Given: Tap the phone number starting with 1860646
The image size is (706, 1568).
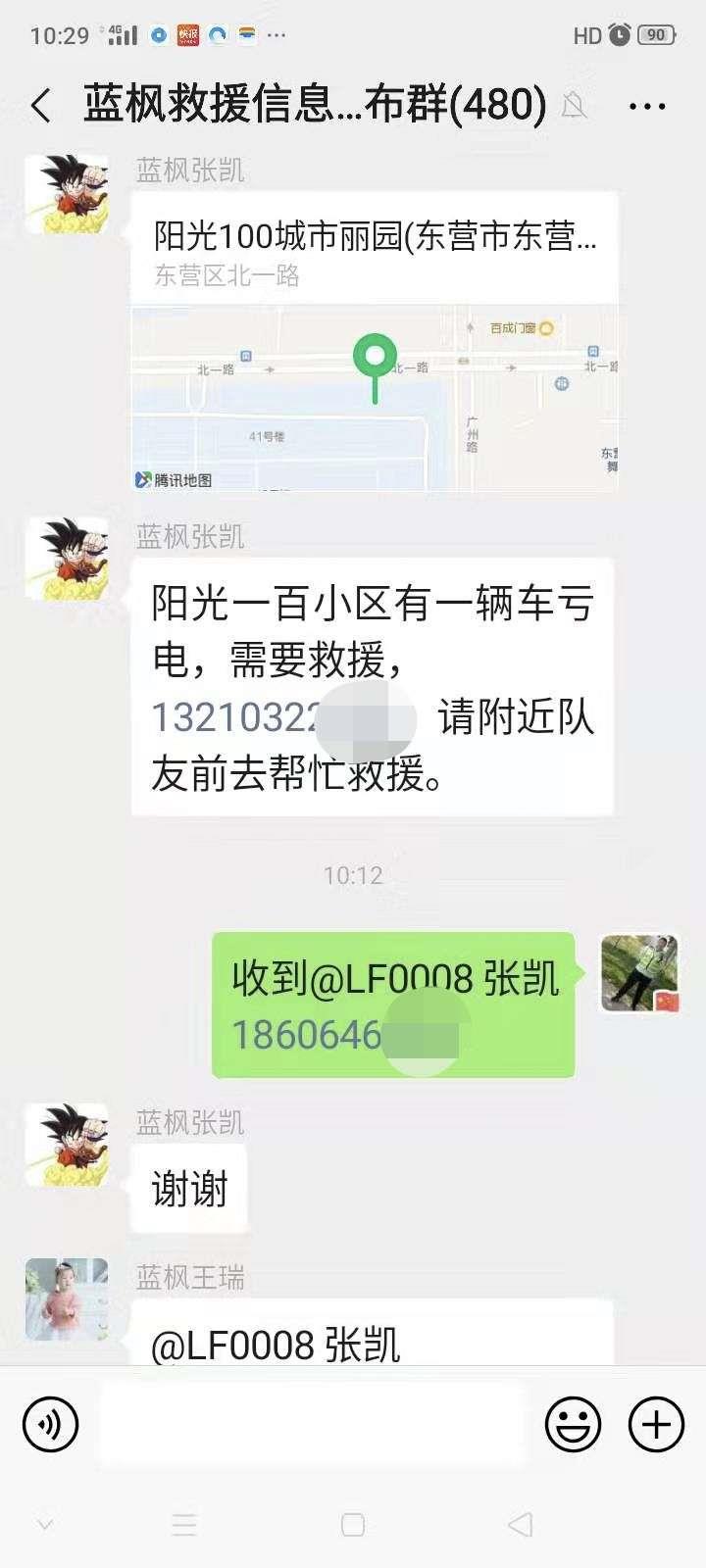Looking at the screenshot, I should point(345,1035).
